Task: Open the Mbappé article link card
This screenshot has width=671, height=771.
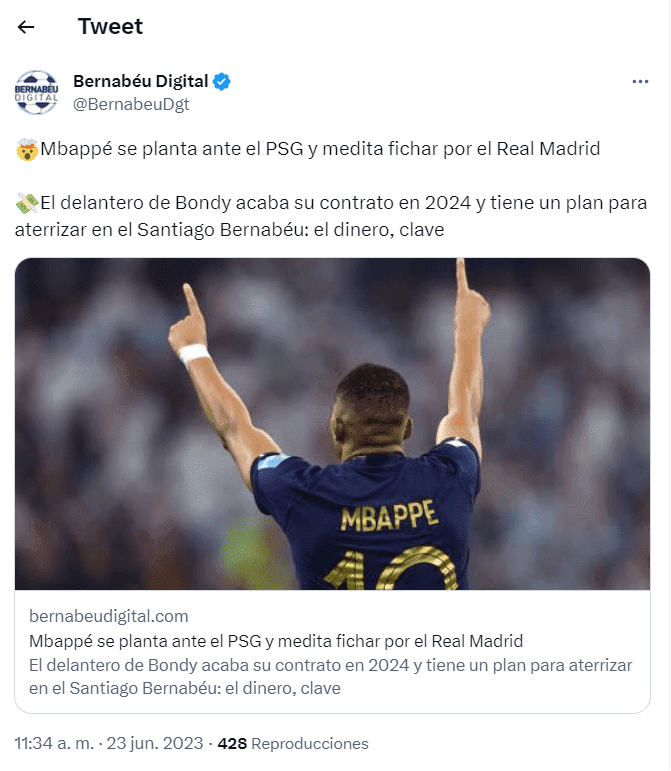Action: (x=332, y=485)
